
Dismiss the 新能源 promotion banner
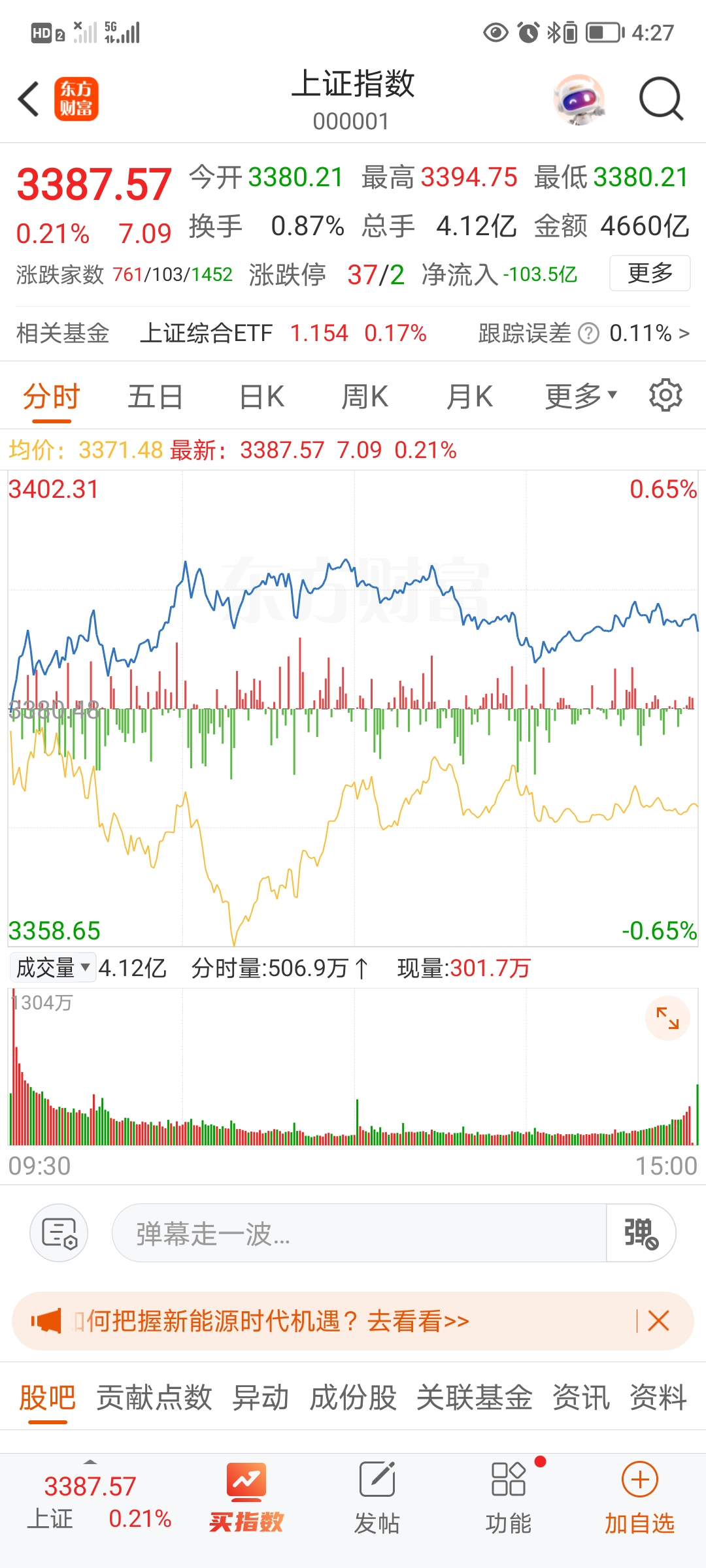click(x=658, y=1321)
